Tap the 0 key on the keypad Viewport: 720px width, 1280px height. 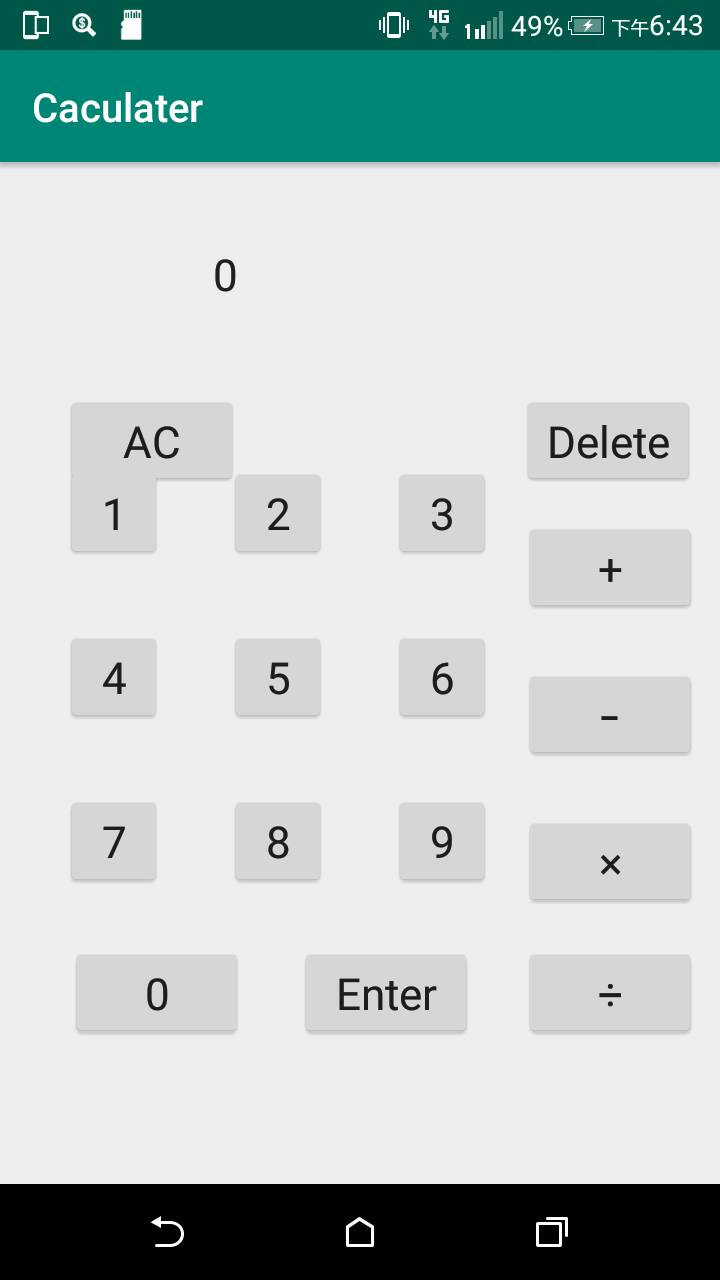point(157,994)
